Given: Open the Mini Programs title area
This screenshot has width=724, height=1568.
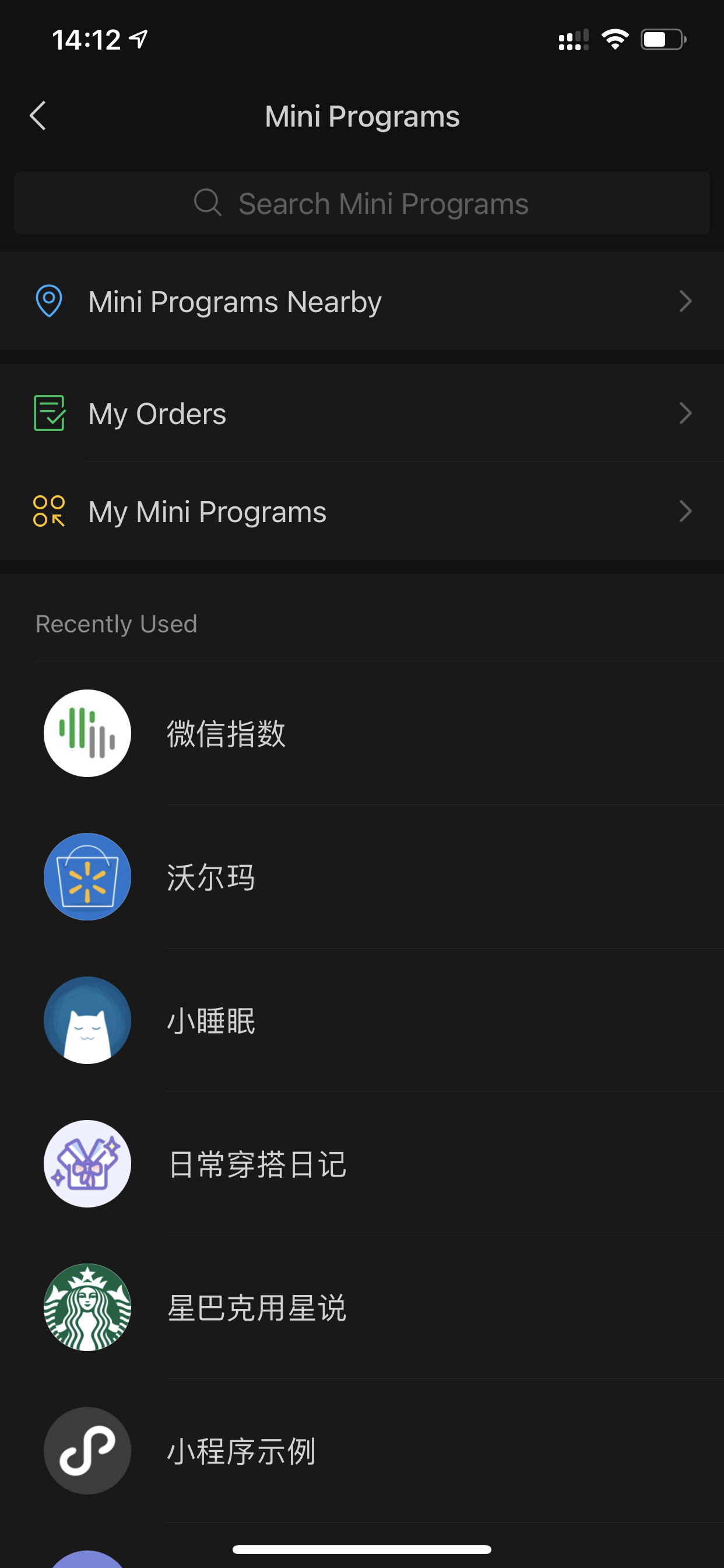Looking at the screenshot, I should (x=362, y=116).
